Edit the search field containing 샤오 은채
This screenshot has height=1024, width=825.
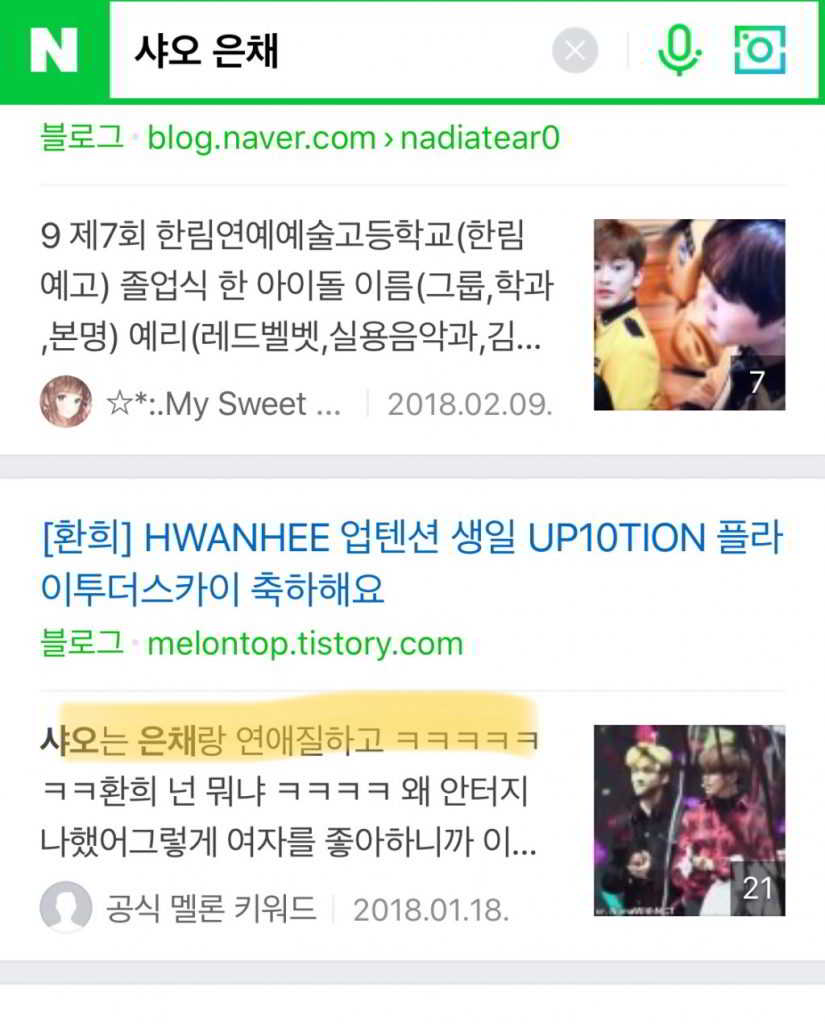pos(330,51)
